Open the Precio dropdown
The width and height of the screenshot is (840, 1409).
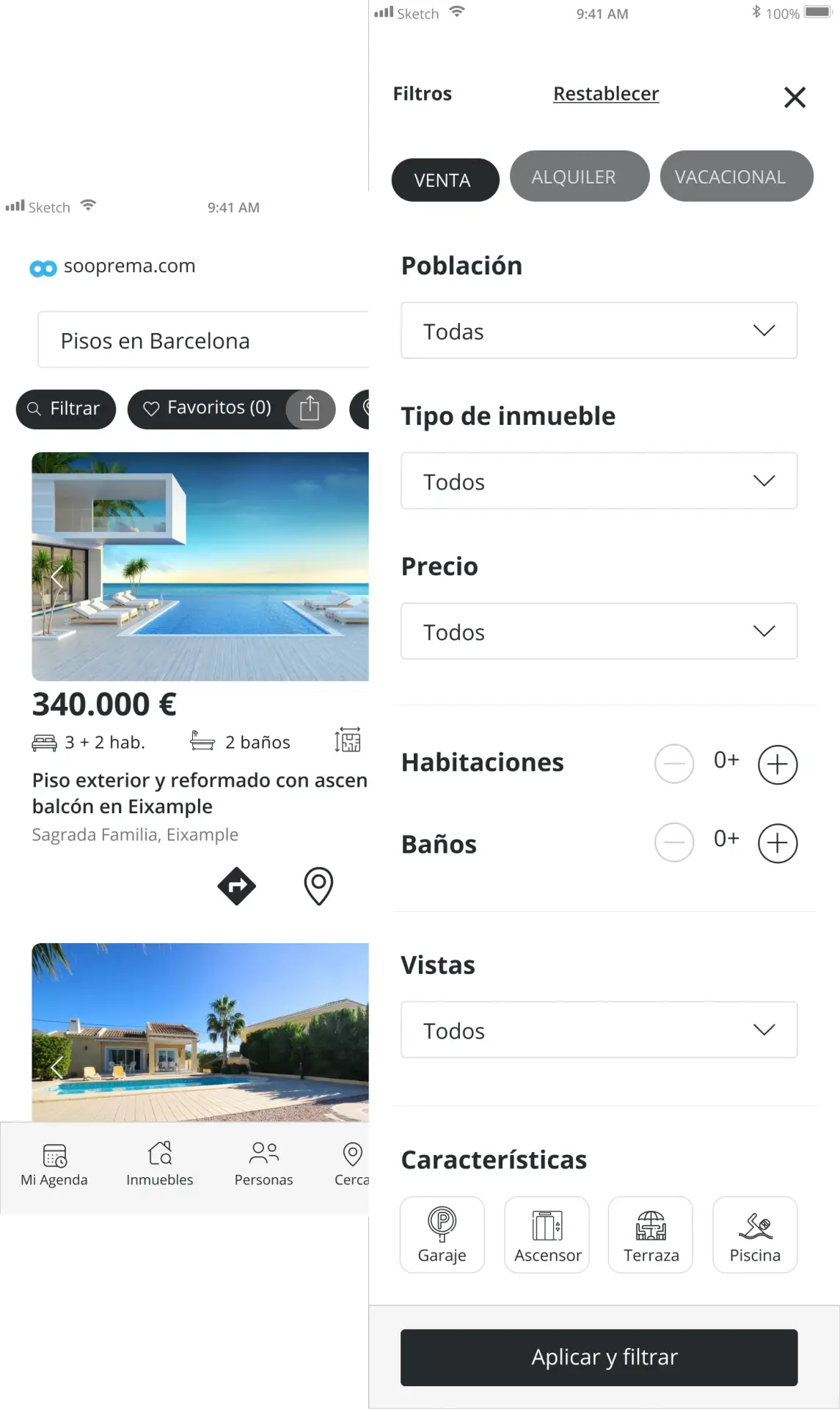coord(599,632)
